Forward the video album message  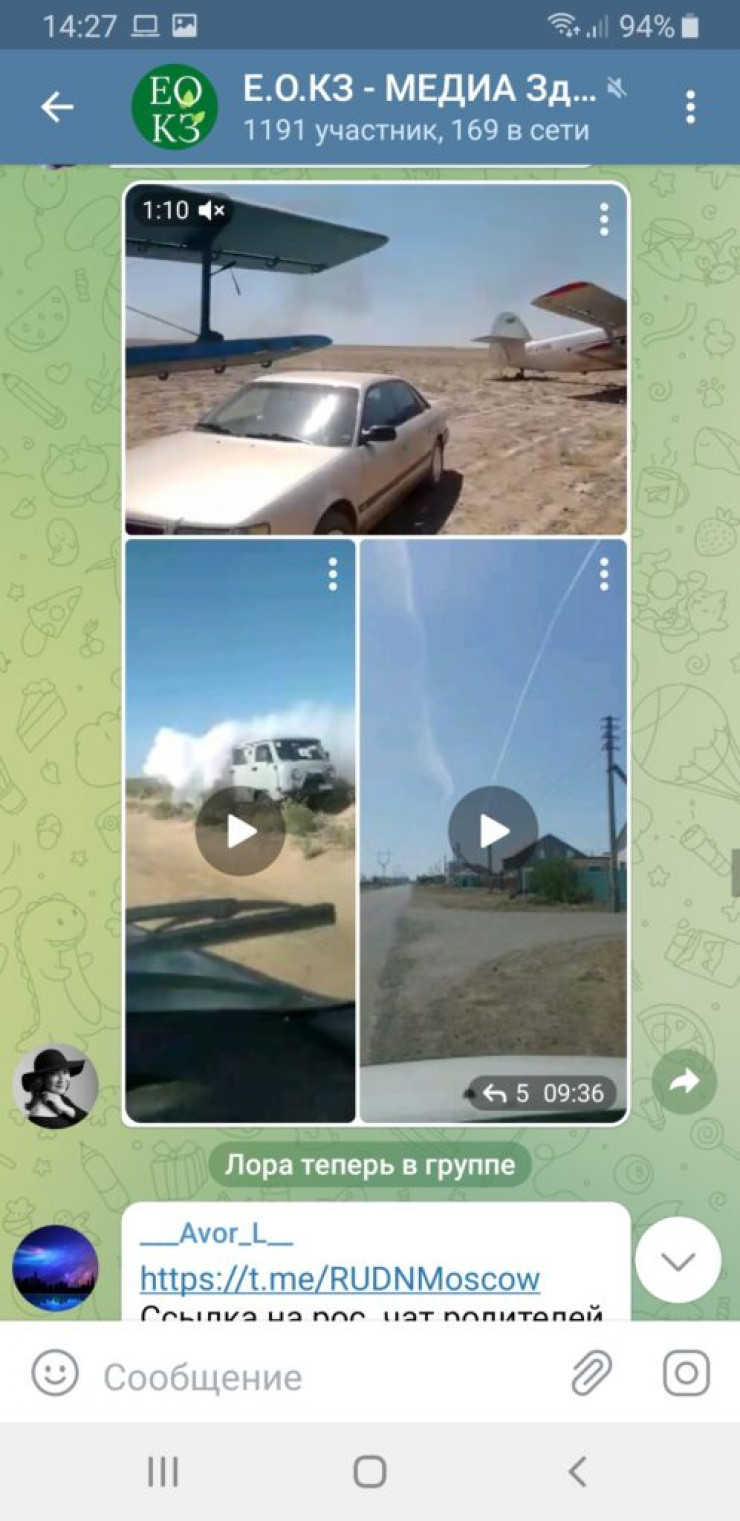click(x=685, y=1080)
